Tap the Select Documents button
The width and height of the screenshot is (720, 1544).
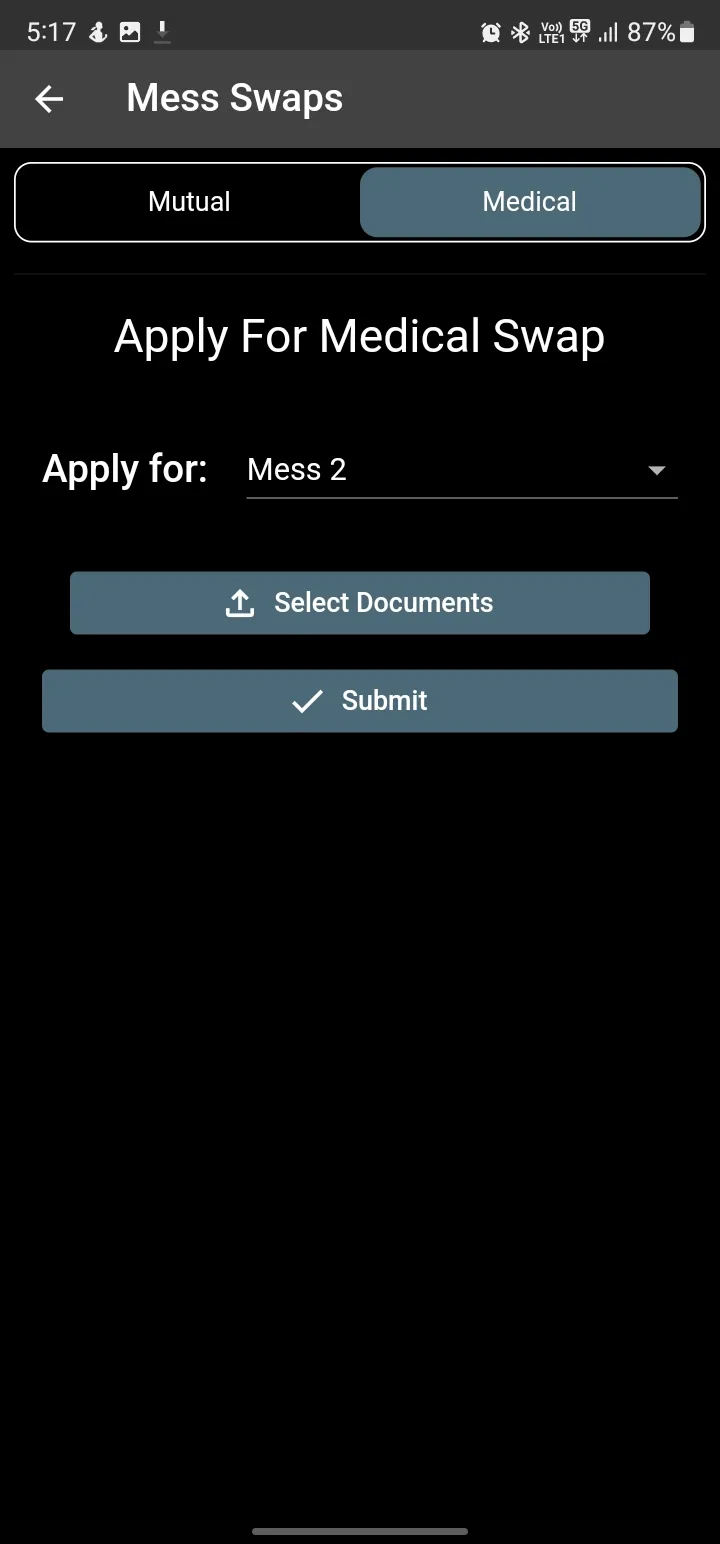pyautogui.click(x=360, y=603)
